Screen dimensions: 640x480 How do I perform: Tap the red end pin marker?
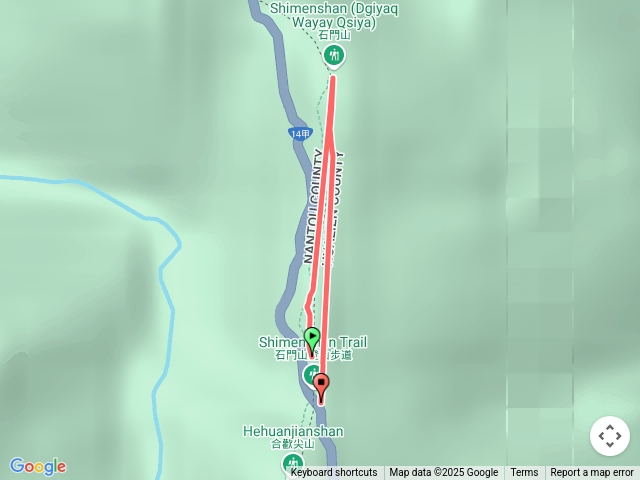click(x=320, y=386)
